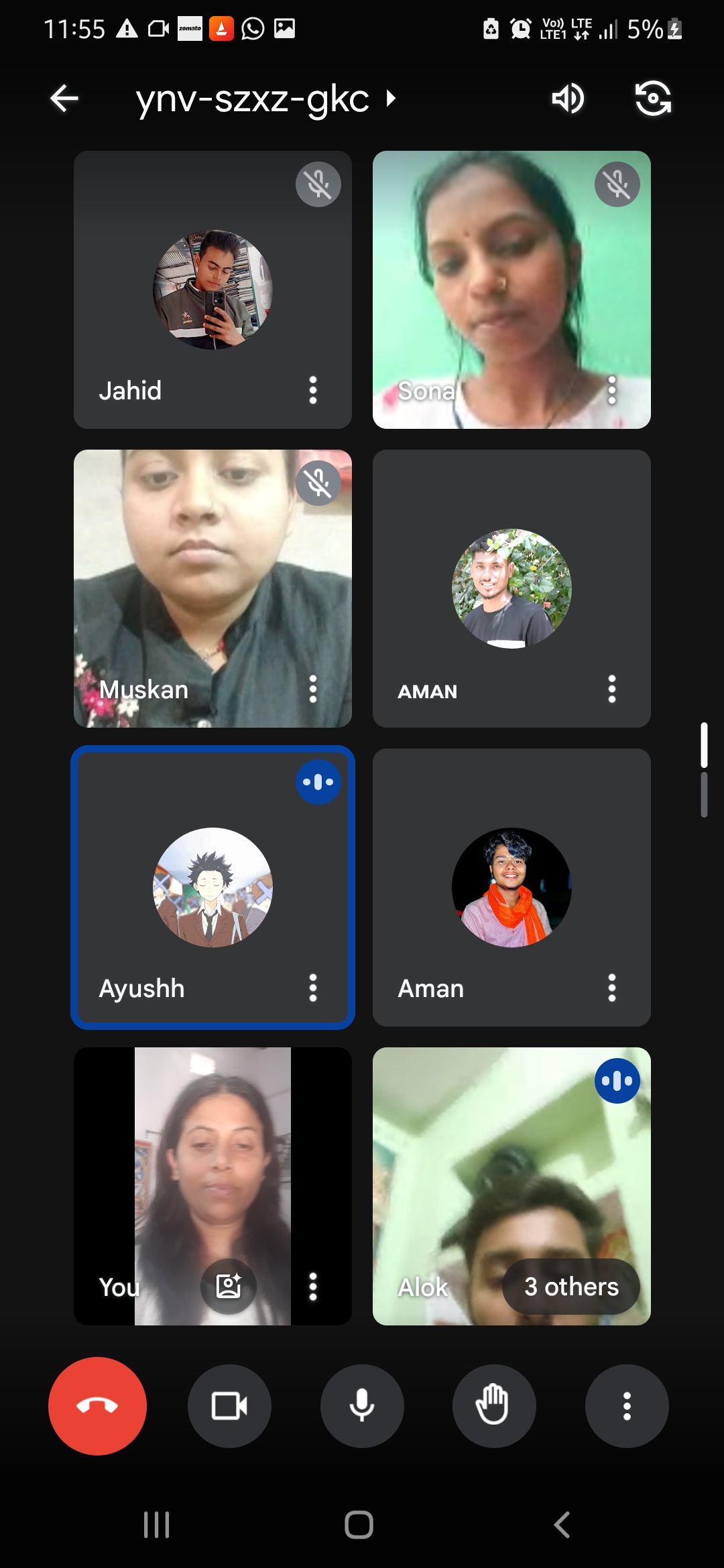Image resolution: width=724 pixels, height=1568 pixels.
Task: Open meeting details for ynv-szxz-gkc
Action: pos(265,99)
